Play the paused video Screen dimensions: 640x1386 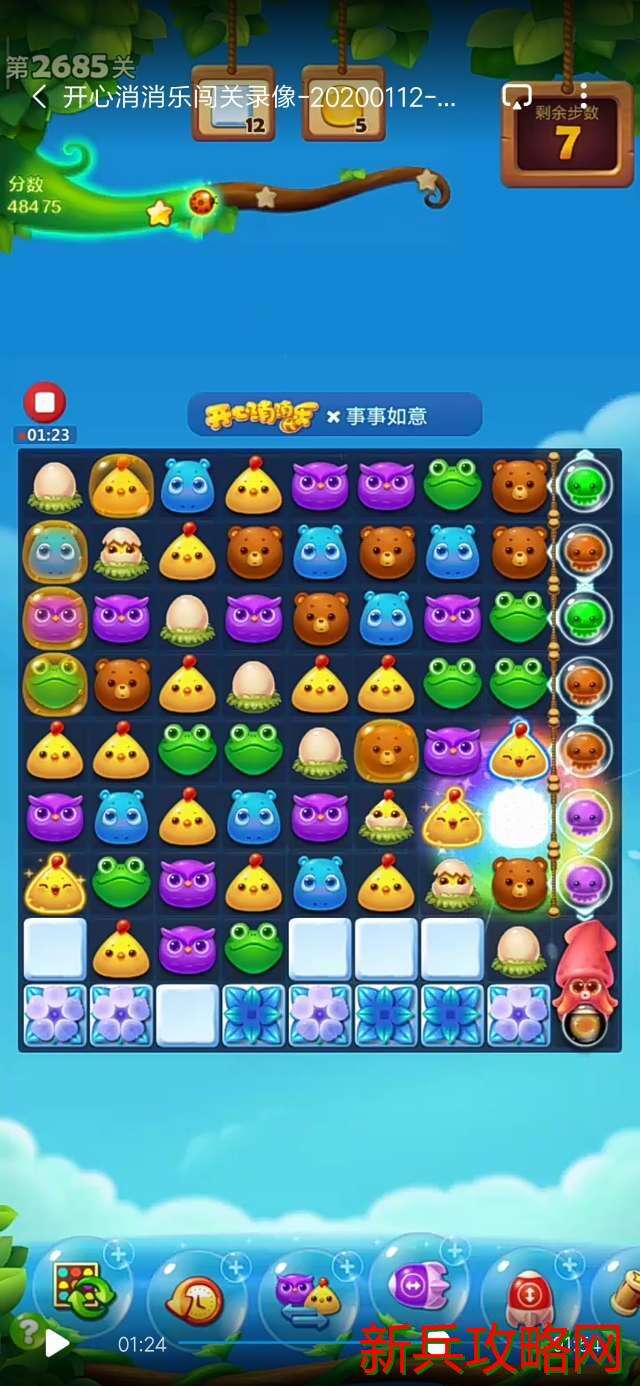pyautogui.click(x=57, y=1343)
